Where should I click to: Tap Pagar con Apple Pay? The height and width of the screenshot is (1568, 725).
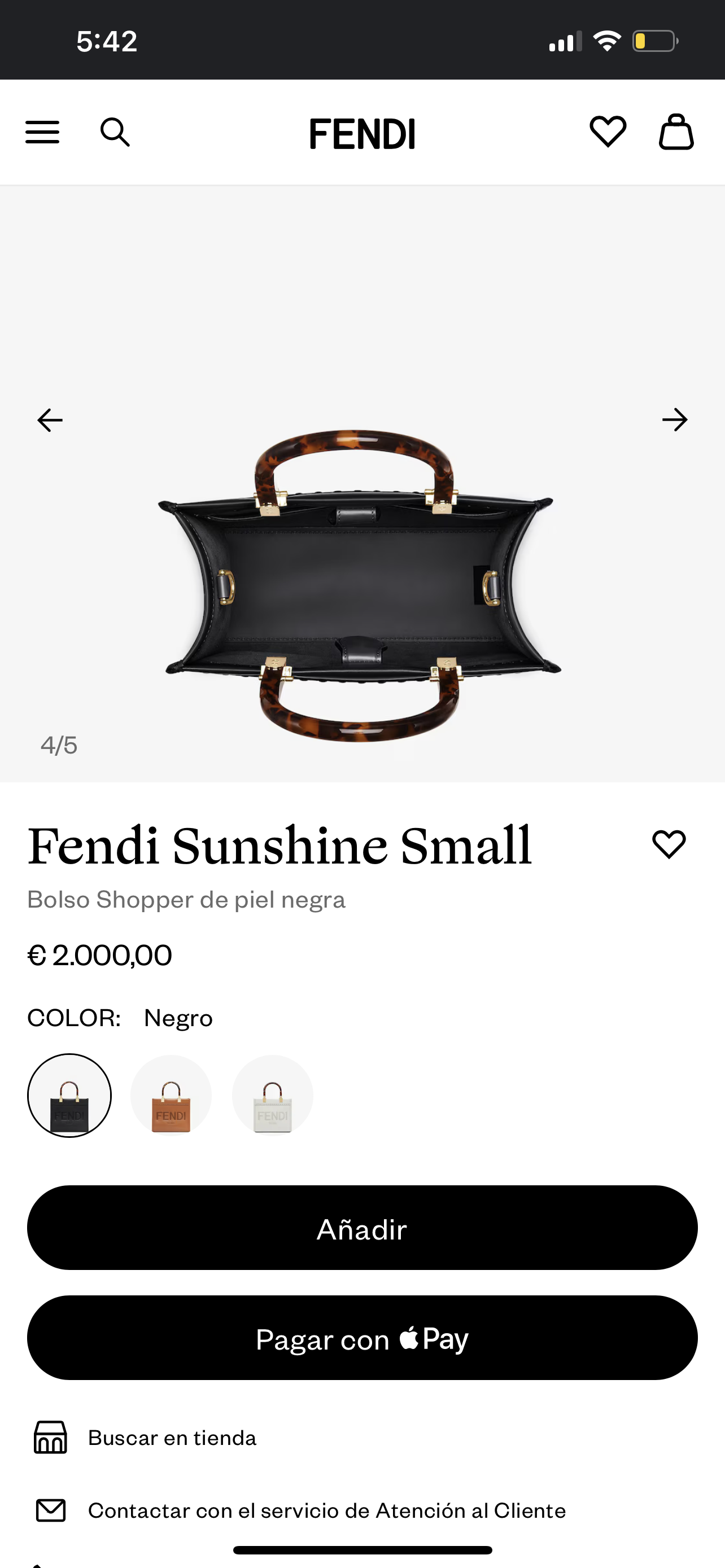362,1338
